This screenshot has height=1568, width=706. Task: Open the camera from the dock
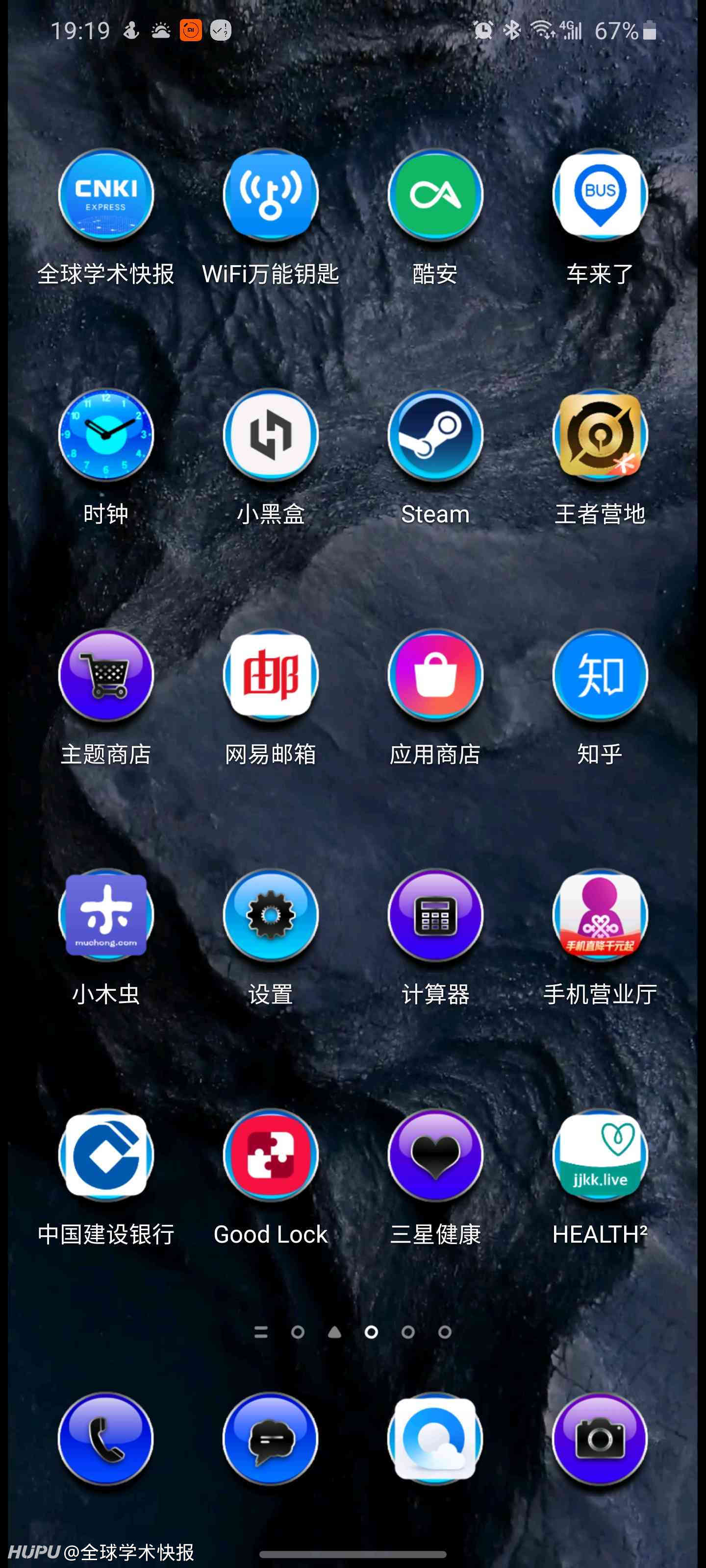(600, 1438)
